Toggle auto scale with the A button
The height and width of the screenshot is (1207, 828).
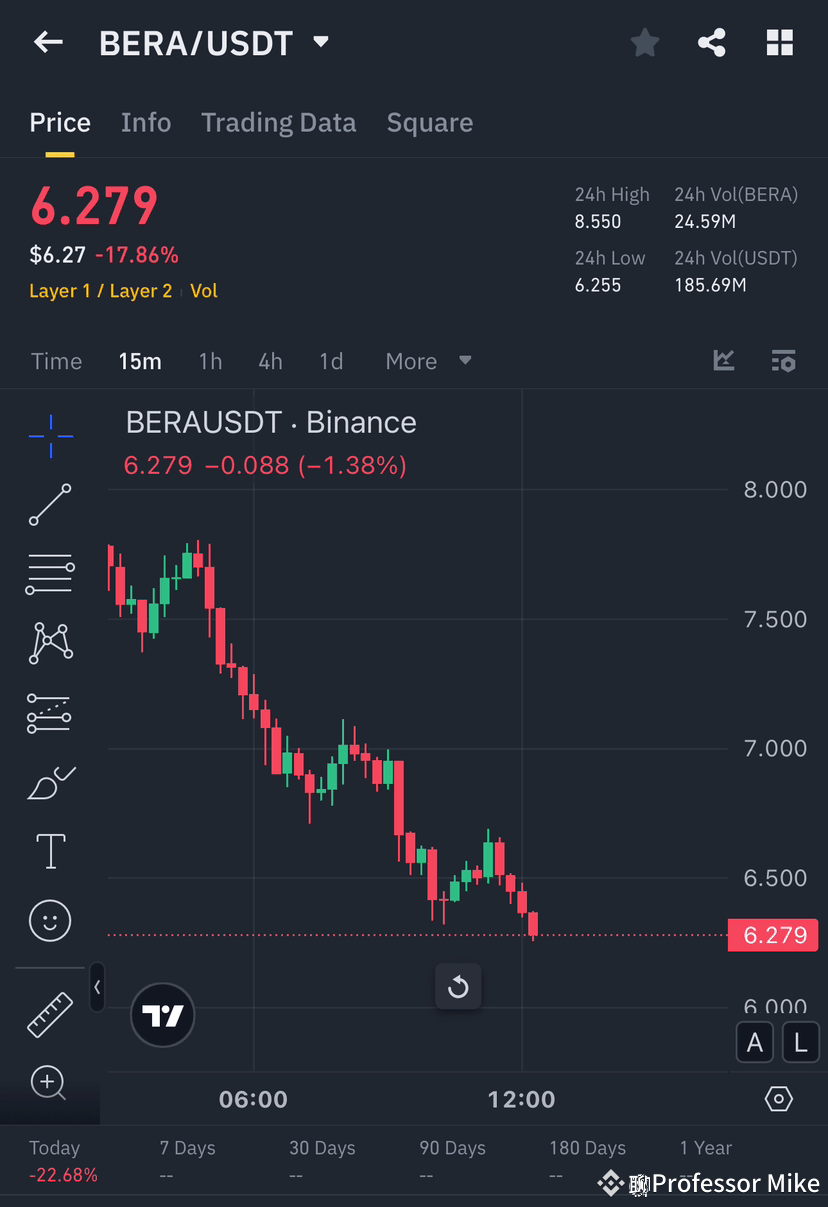coord(754,1042)
